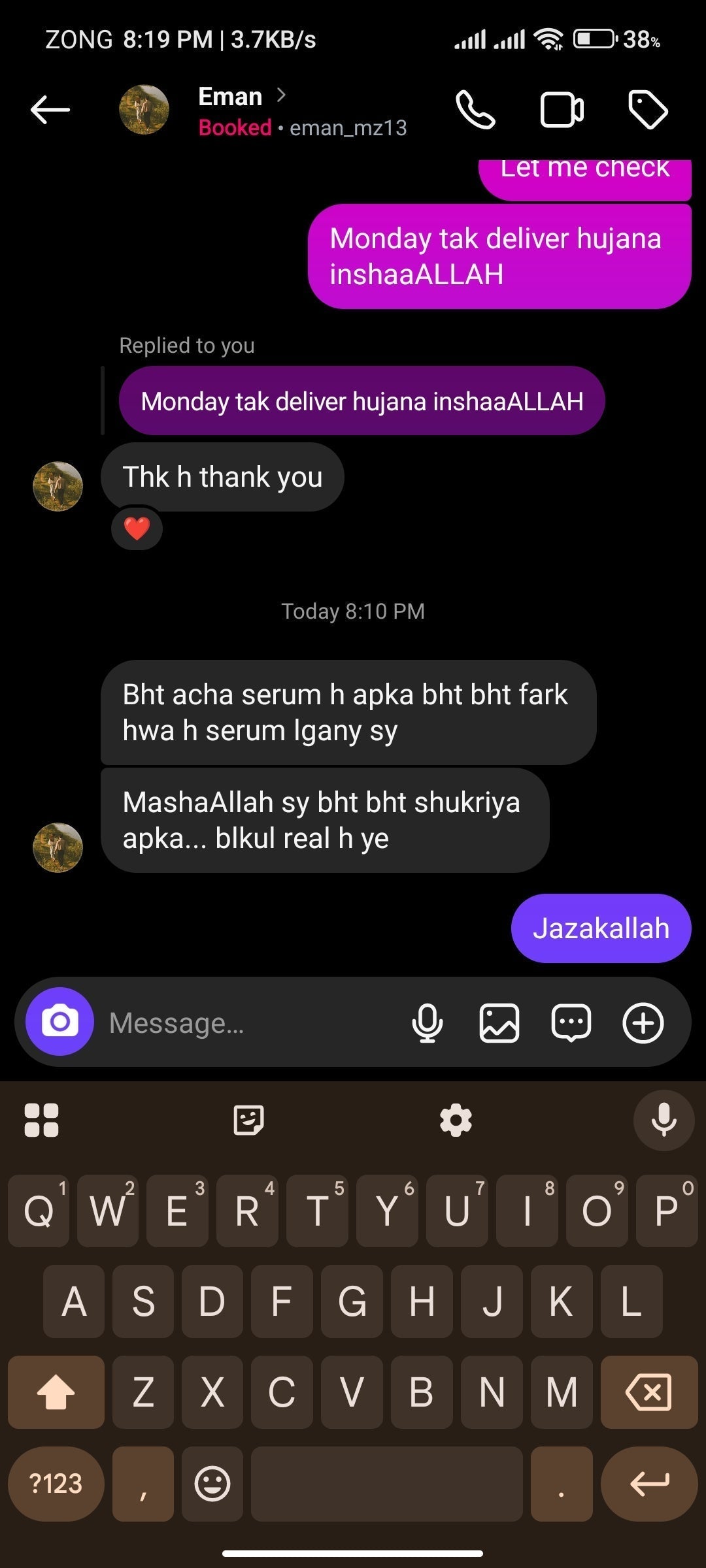This screenshot has width=706, height=1568.
Task: Tap the heart reaction under Thk h thank you
Action: [x=137, y=528]
